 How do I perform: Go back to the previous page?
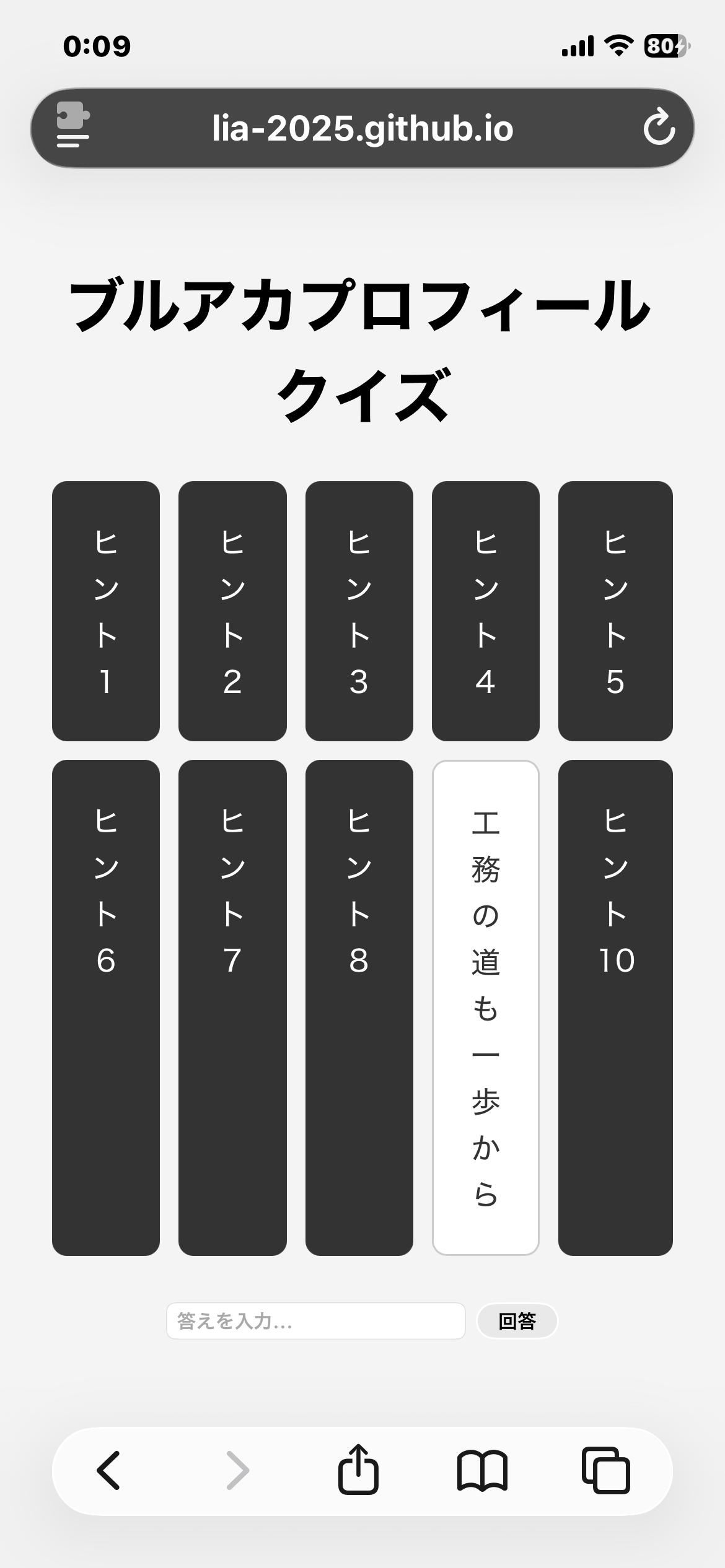click(109, 1470)
